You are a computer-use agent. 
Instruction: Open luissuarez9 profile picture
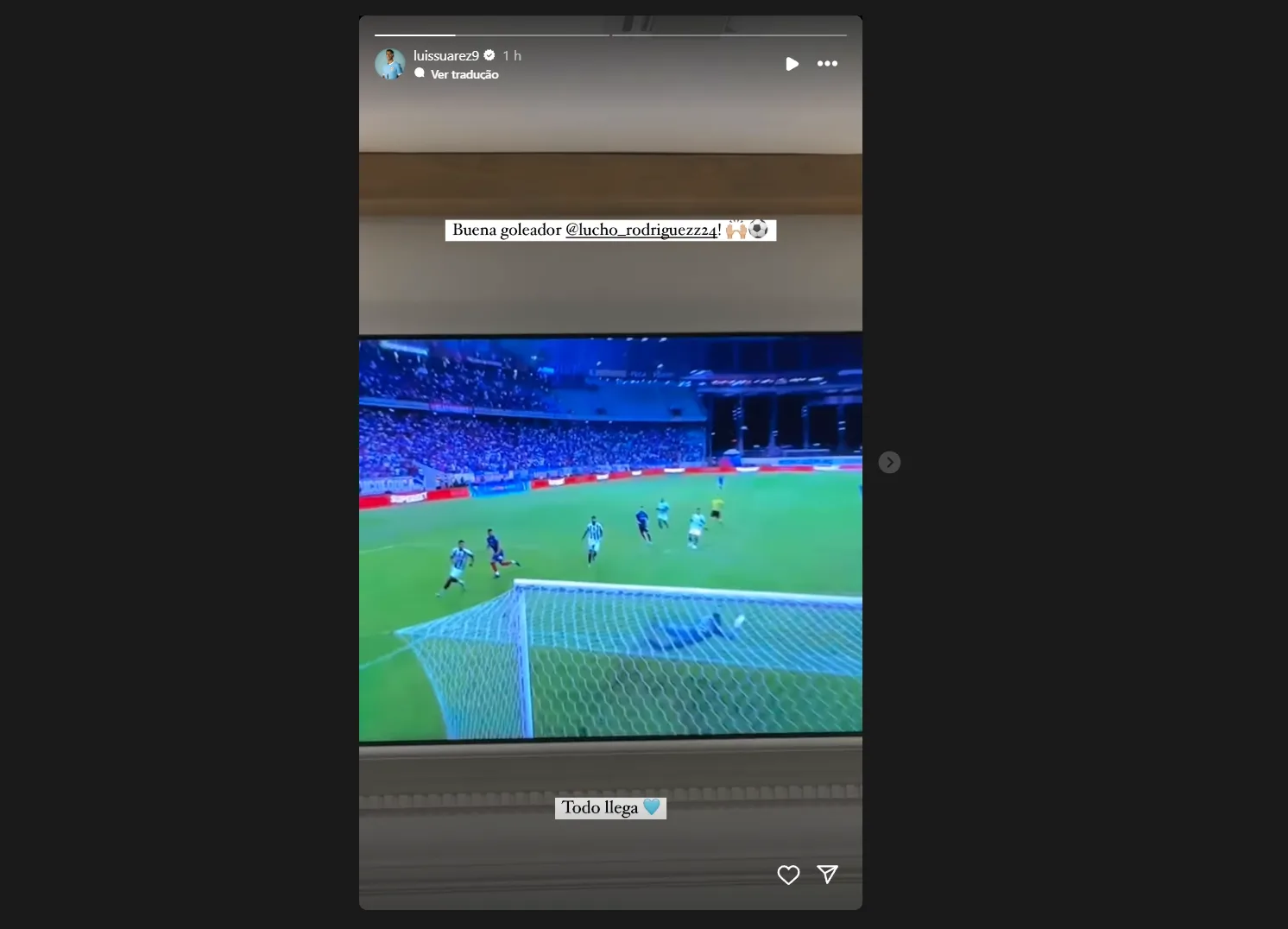(x=390, y=64)
